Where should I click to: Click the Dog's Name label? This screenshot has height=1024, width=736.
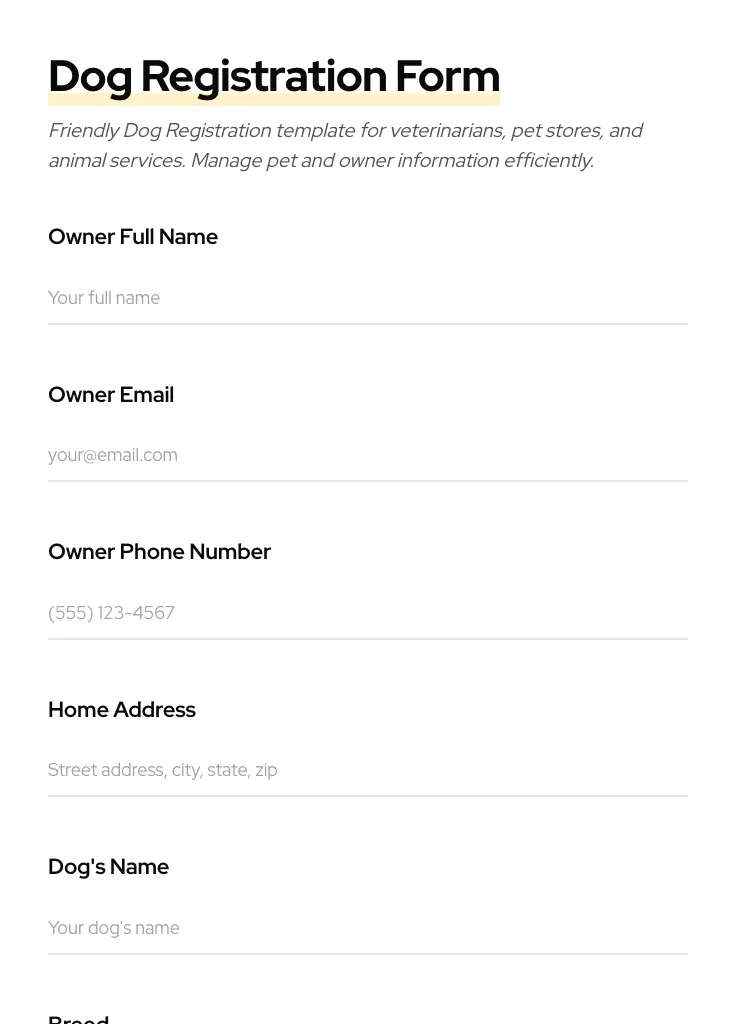108,867
